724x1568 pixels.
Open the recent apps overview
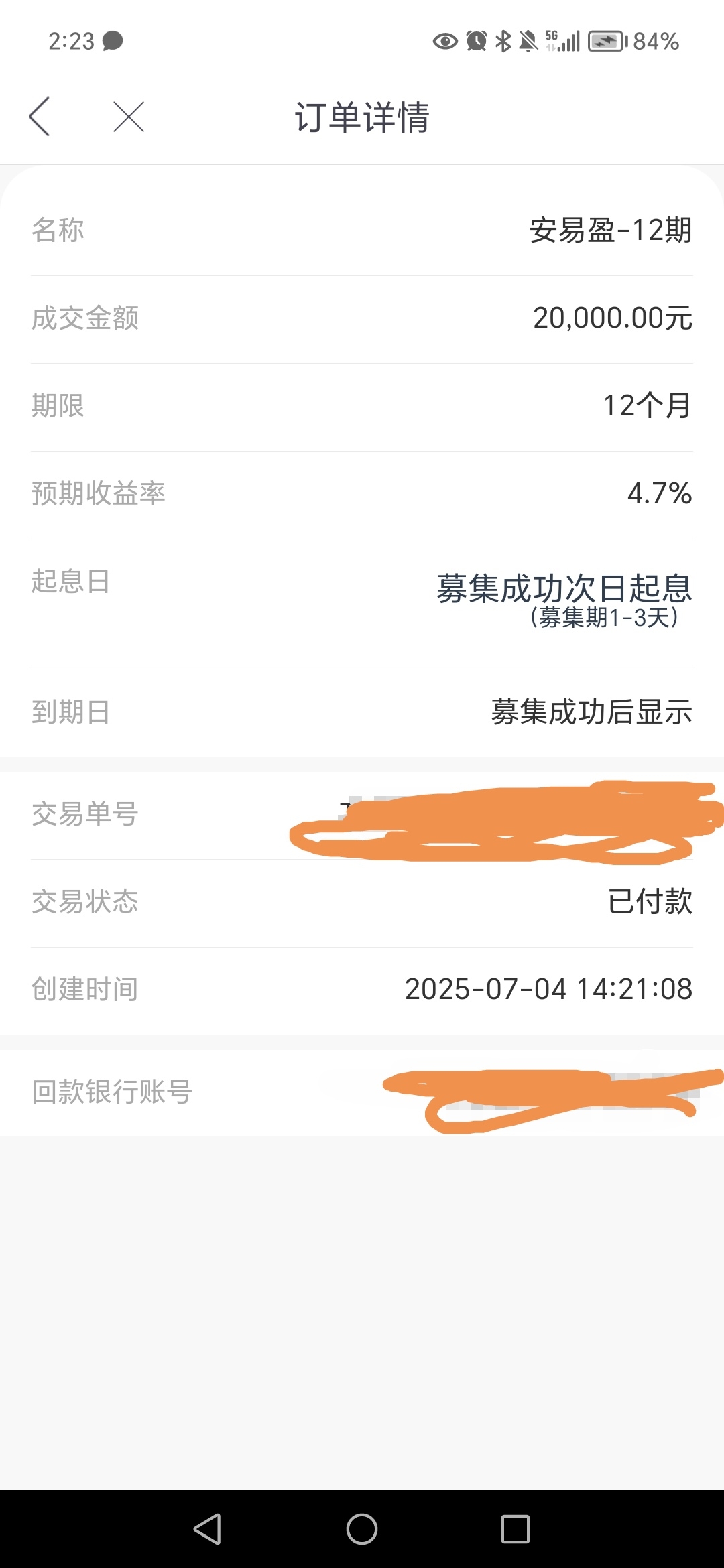(516, 1529)
